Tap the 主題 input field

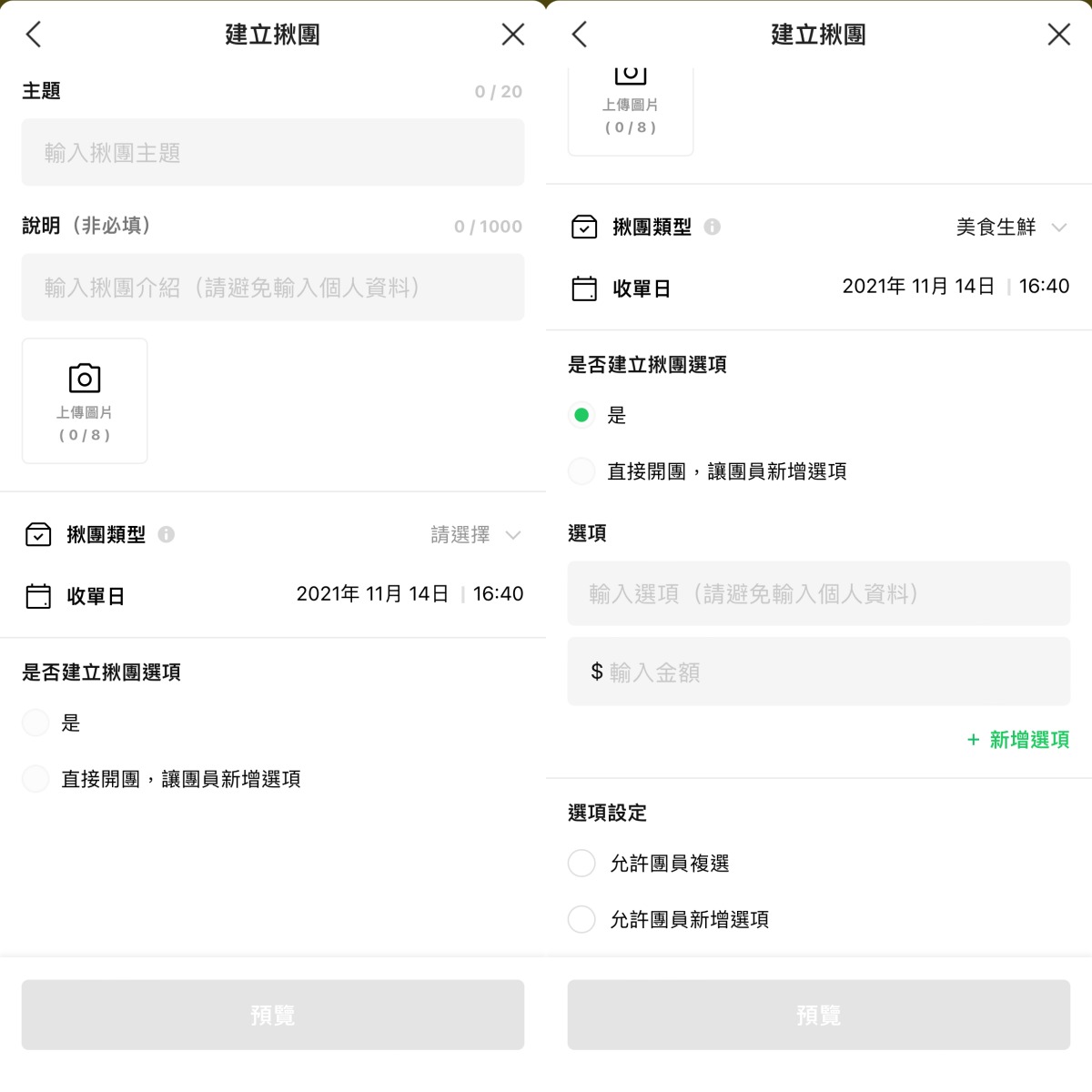pyautogui.click(x=272, y=153)
